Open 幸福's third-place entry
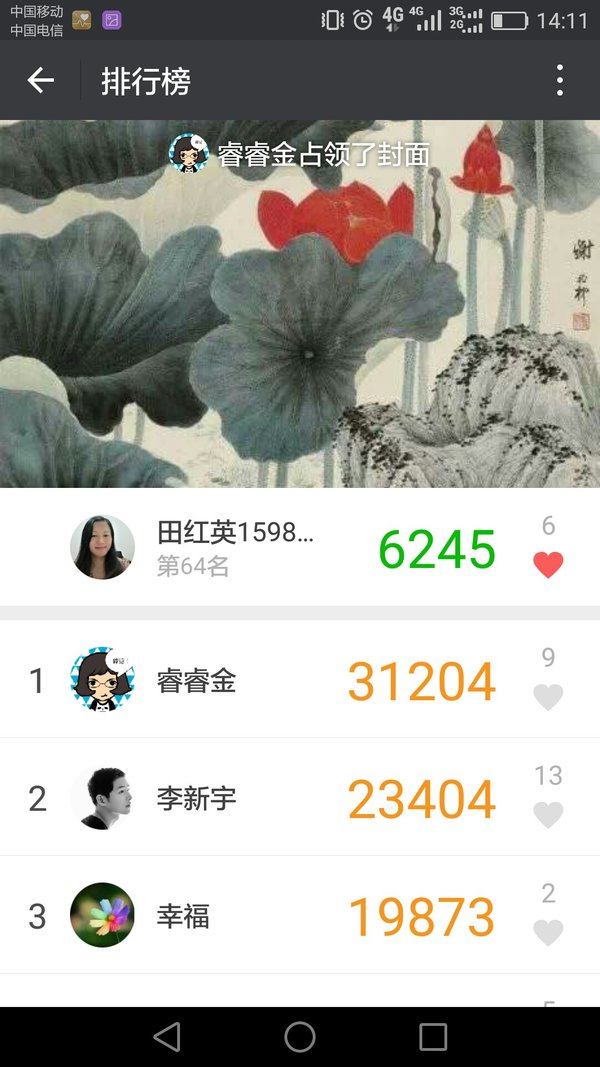 (x=300, y=915)
